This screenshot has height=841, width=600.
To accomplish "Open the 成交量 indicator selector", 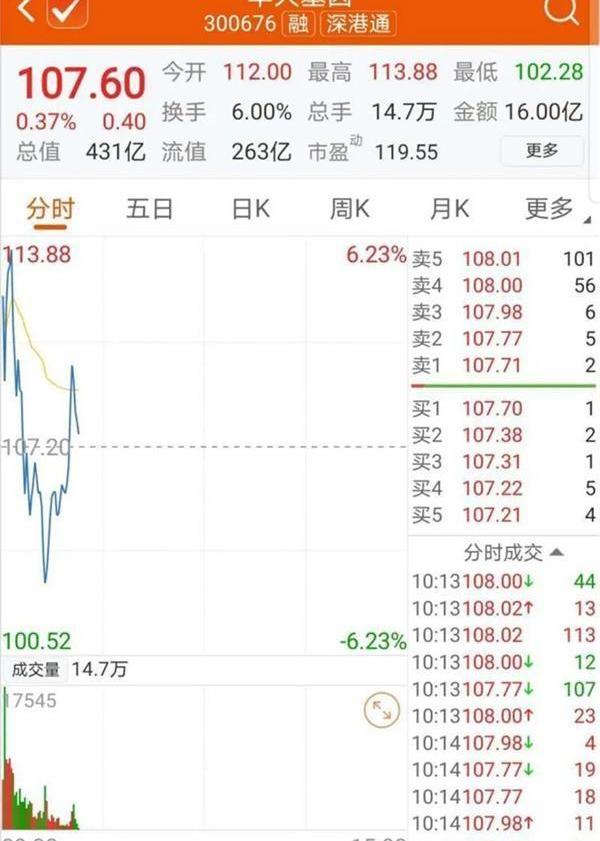I will 35,671.
